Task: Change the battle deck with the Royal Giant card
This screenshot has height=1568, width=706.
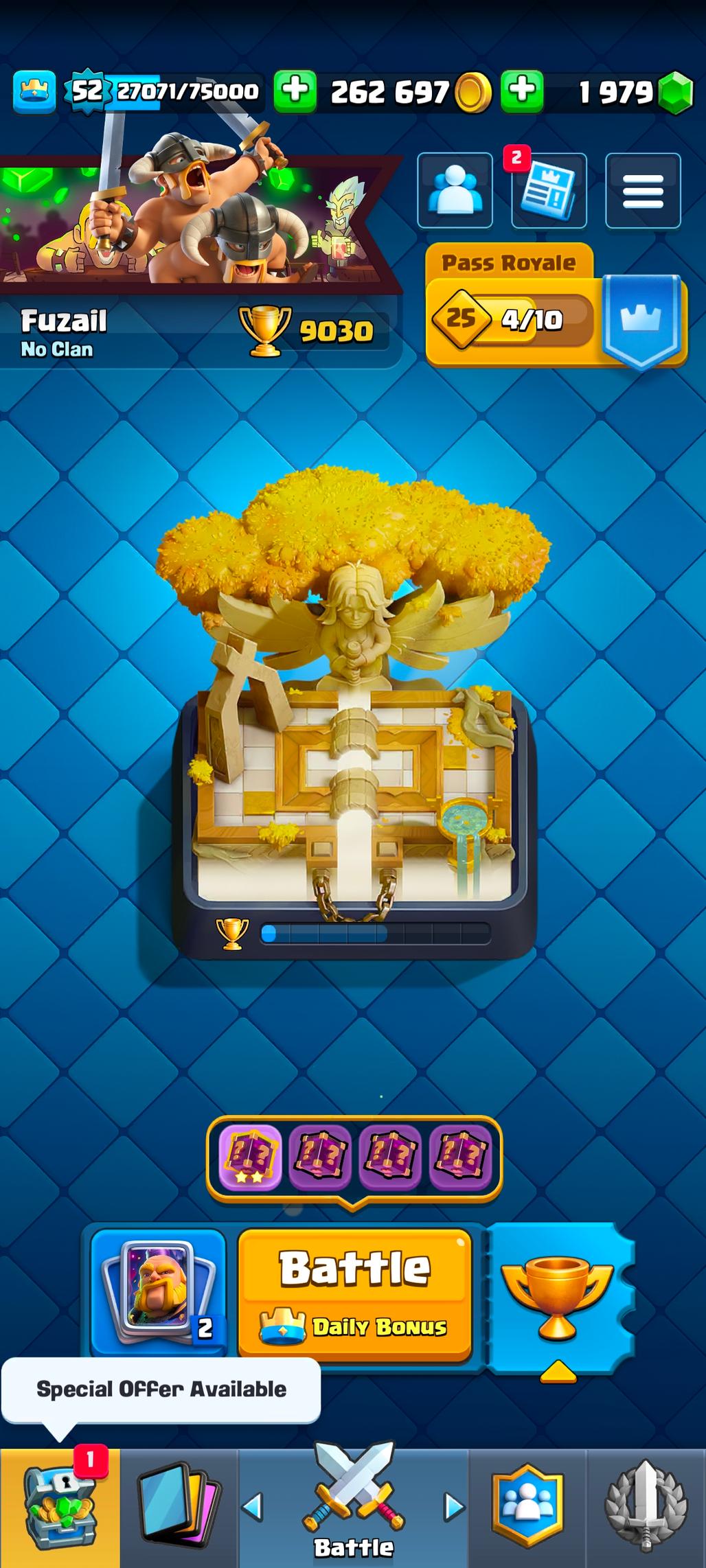Action: click(x=158, y=1291)
